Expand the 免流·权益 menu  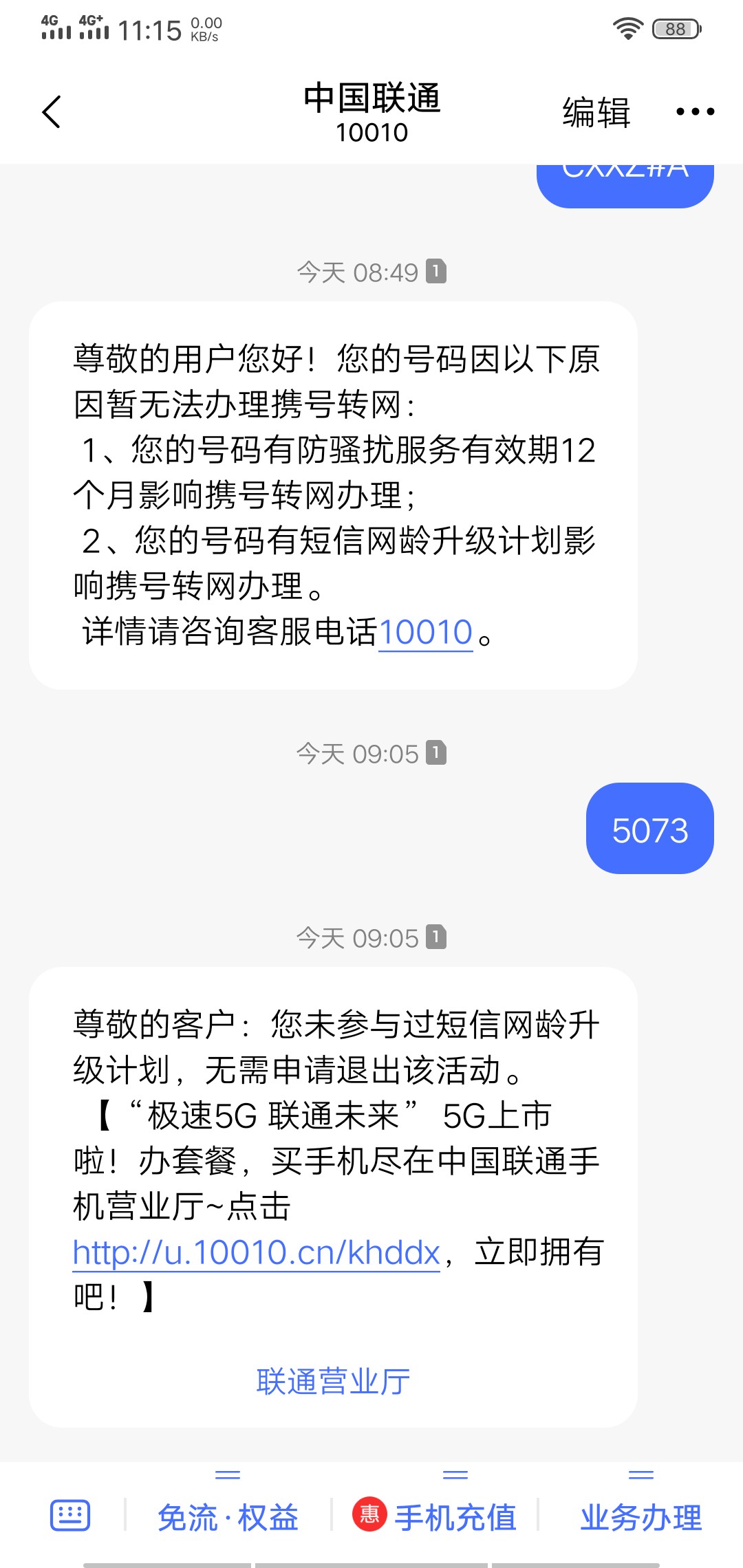(228, 1517)
